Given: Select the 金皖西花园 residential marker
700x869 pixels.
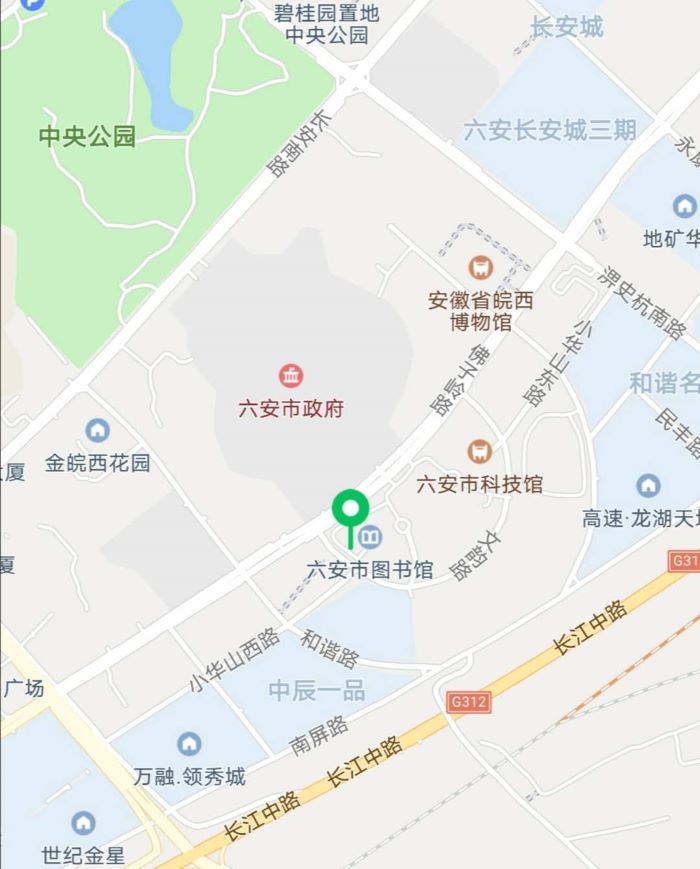Looking at the screenshot, I should pos(97,431).
